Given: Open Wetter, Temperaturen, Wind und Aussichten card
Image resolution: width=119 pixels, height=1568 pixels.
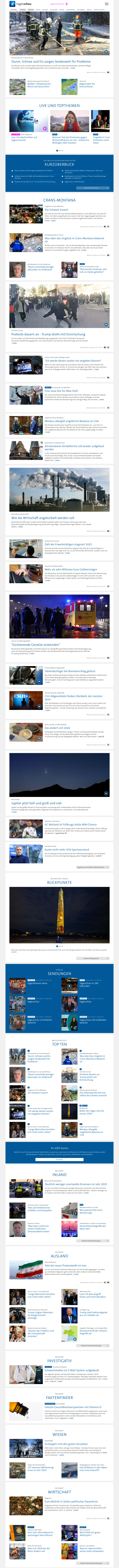Looking at the screenshot, I should click(38, 85).
